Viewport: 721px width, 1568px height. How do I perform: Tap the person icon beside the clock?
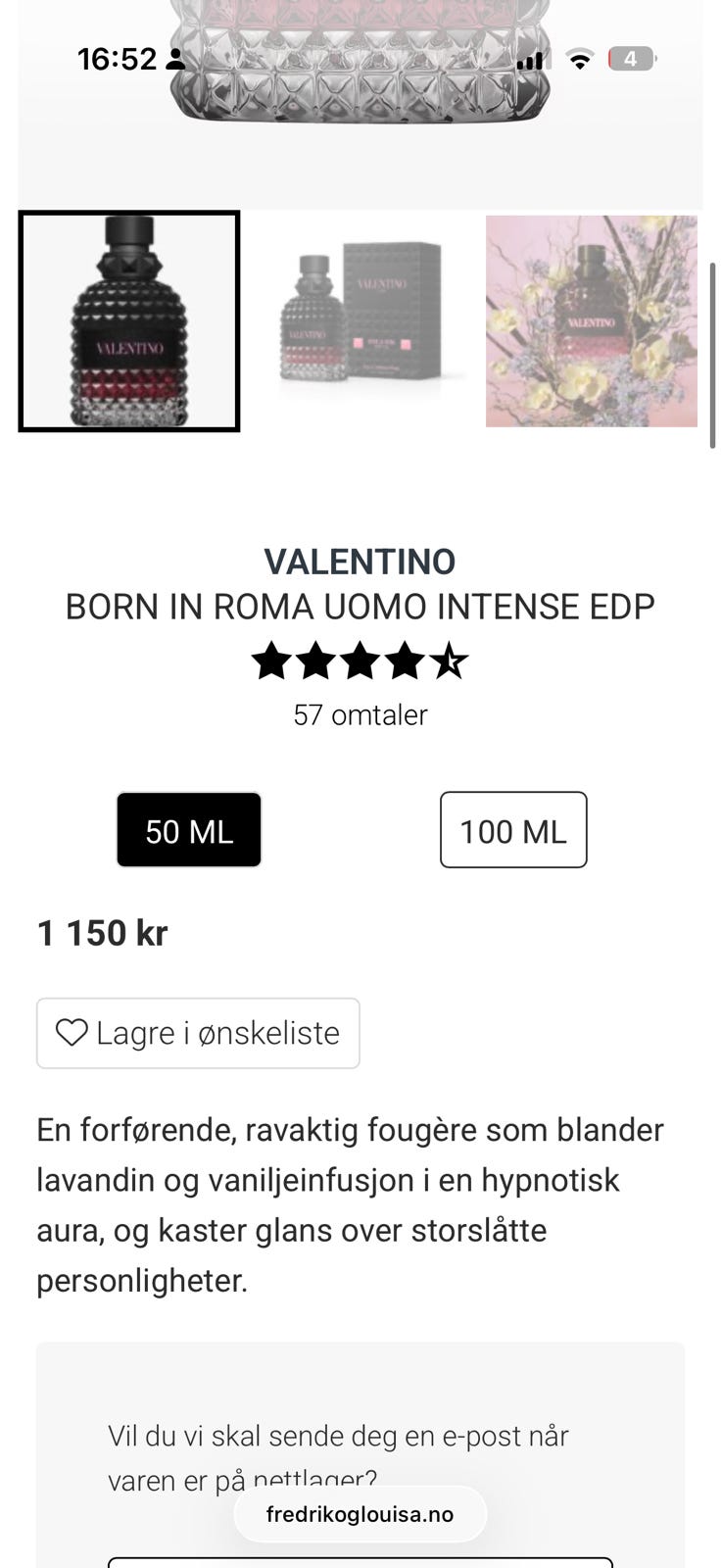tap(174, 59)
